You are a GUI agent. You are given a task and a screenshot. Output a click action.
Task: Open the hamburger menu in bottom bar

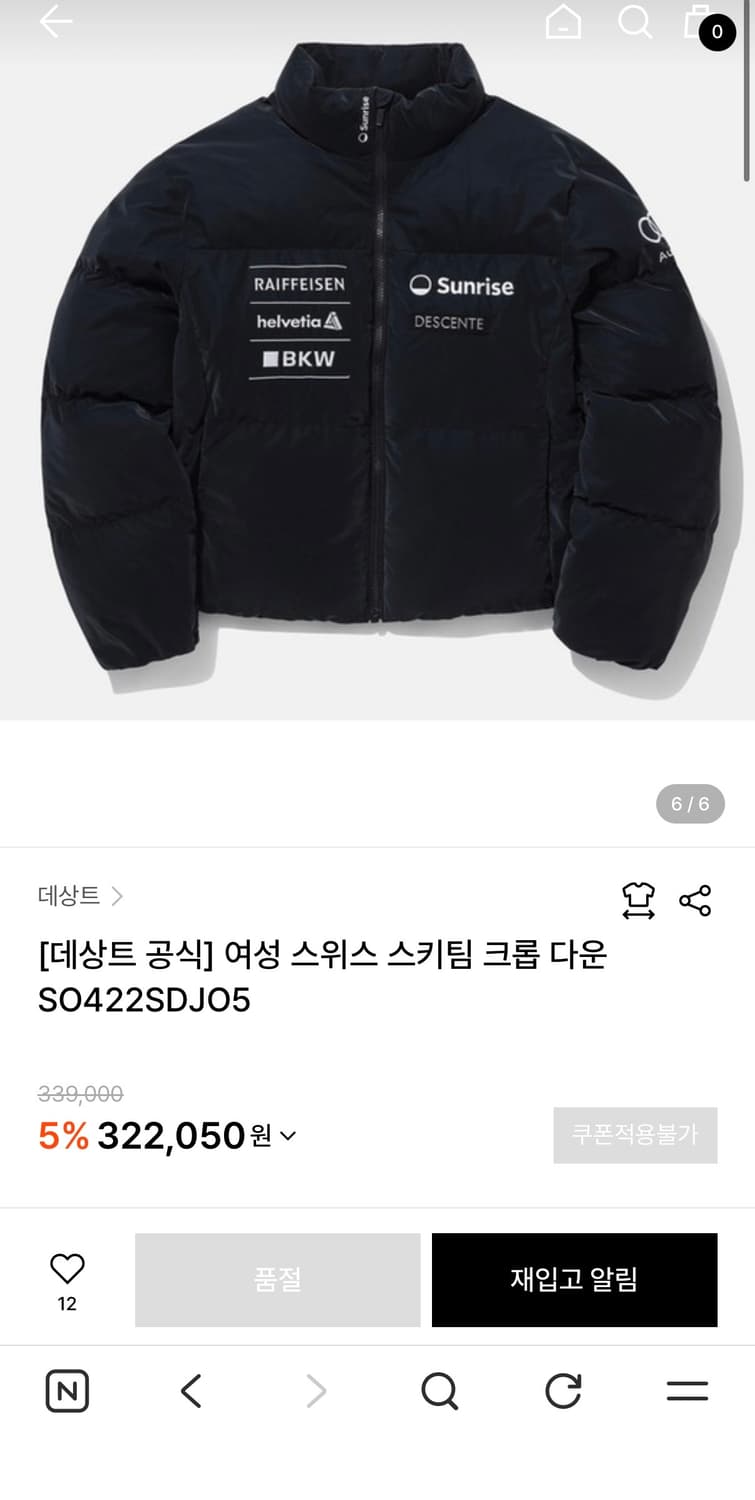(x=688, y=1390)
